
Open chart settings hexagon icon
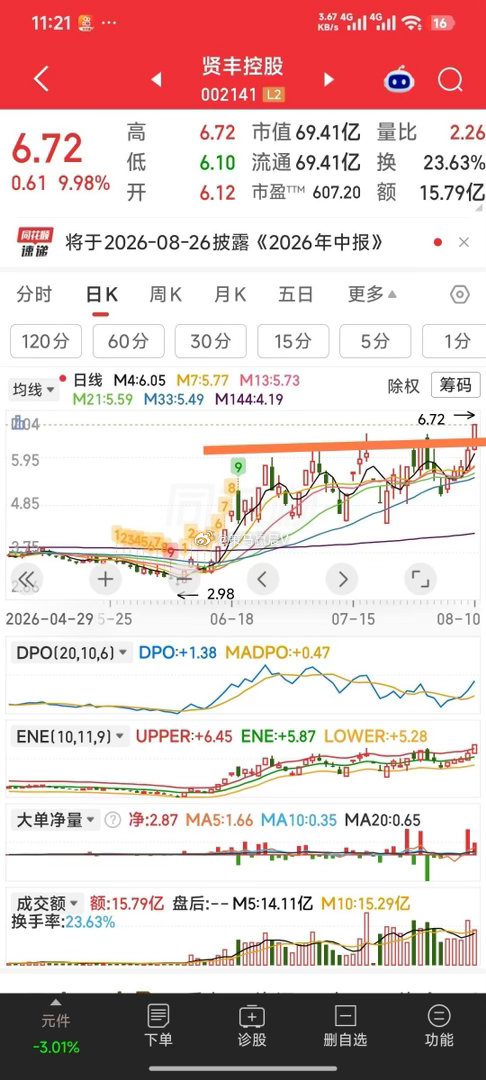point(460,295)
